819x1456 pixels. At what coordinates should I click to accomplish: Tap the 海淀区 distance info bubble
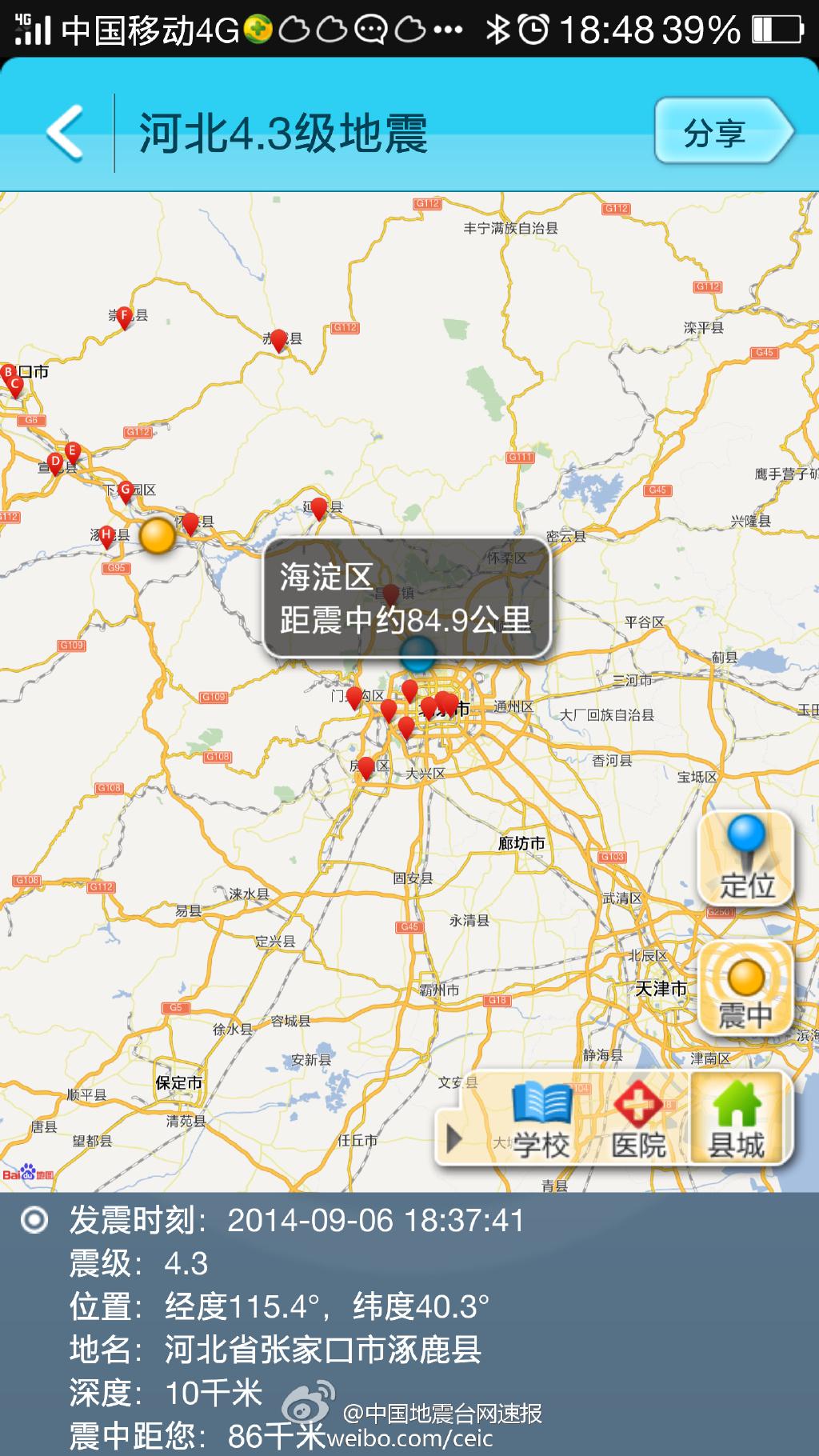tap(406, 597)
